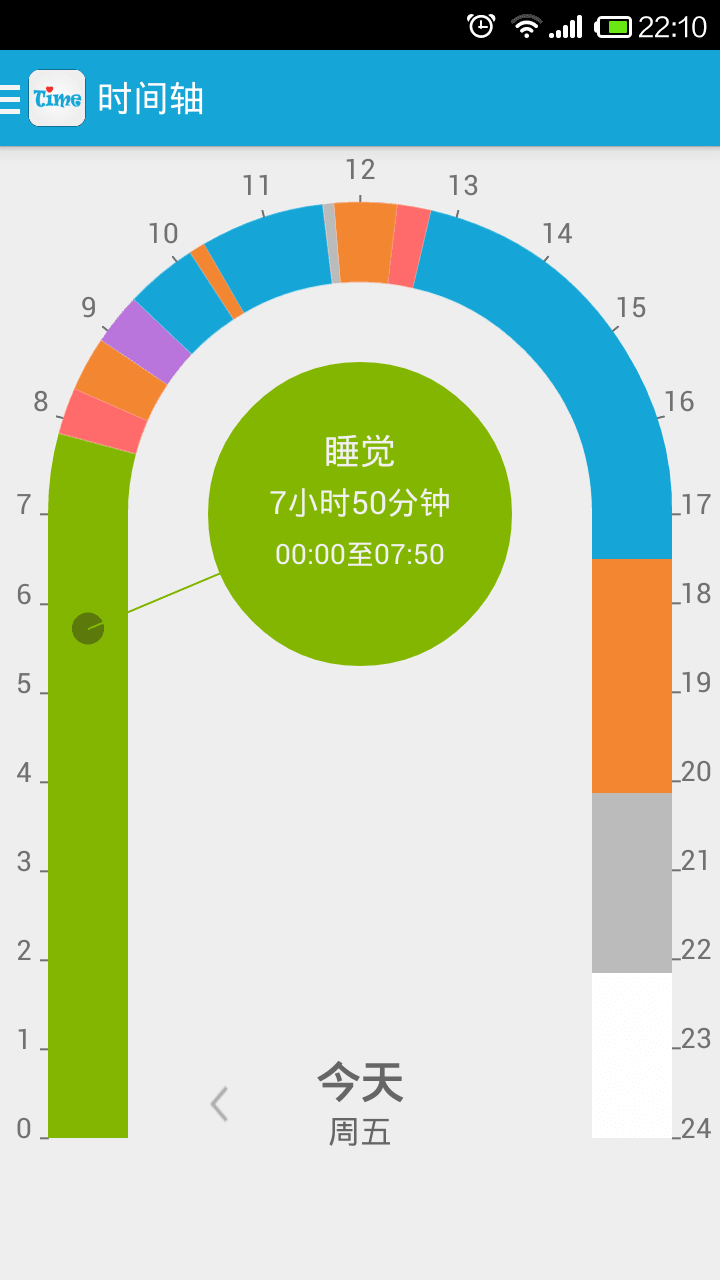720x1280 pixels.
Task: Open the navigation drawer menu
Action: [10, 98]
